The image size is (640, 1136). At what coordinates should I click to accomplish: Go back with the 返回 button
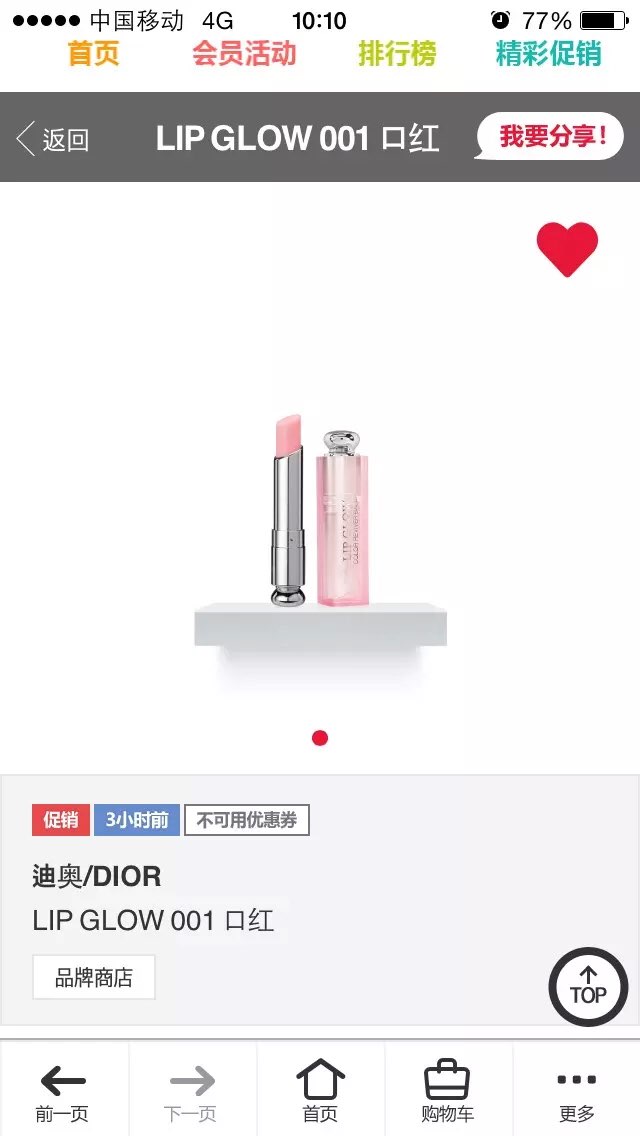tap(52, 138)
